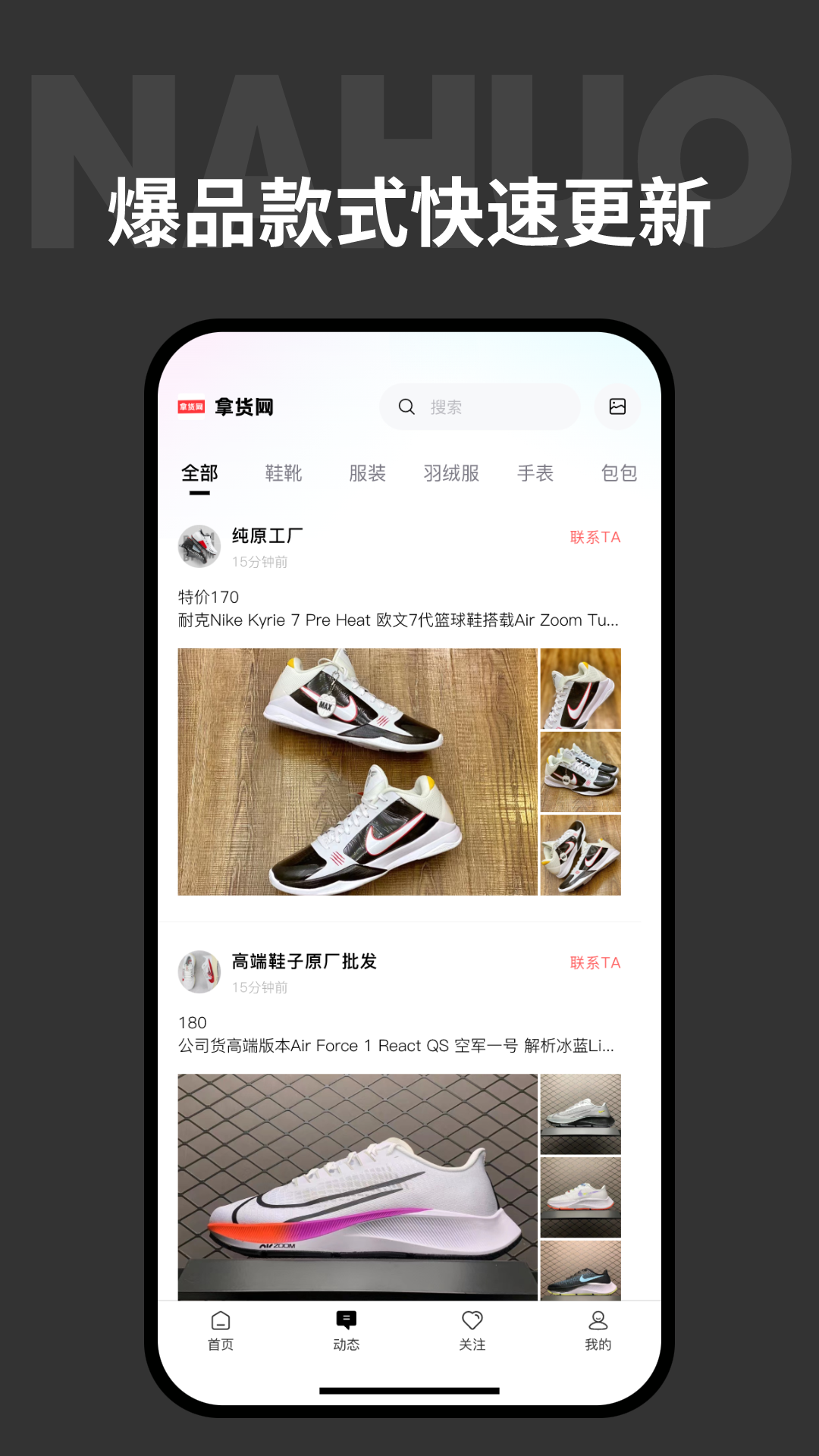Tap 高端鞋子原厂批发 seller avatar
819x1456 pixels.
(x=198, y=973)
